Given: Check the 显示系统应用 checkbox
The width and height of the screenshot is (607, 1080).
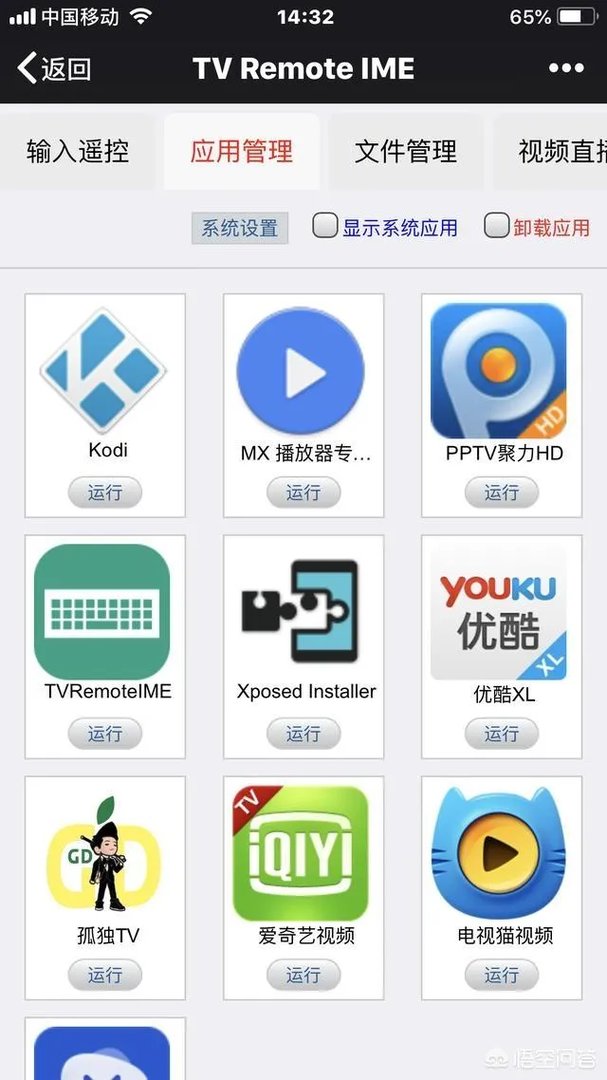Looking at the screenshot, I should click(325, 226).
